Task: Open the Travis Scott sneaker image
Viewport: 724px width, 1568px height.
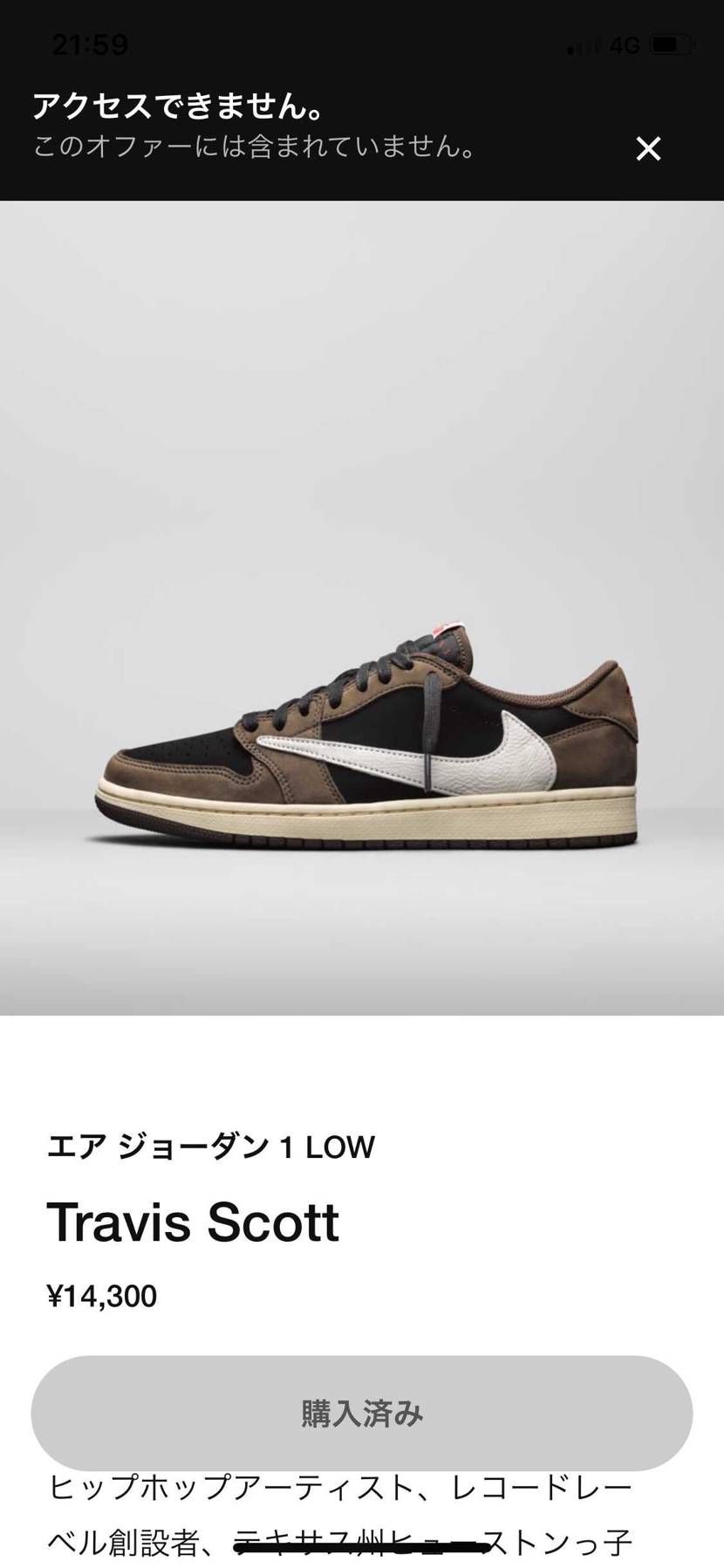Action: tap(366, 742)
